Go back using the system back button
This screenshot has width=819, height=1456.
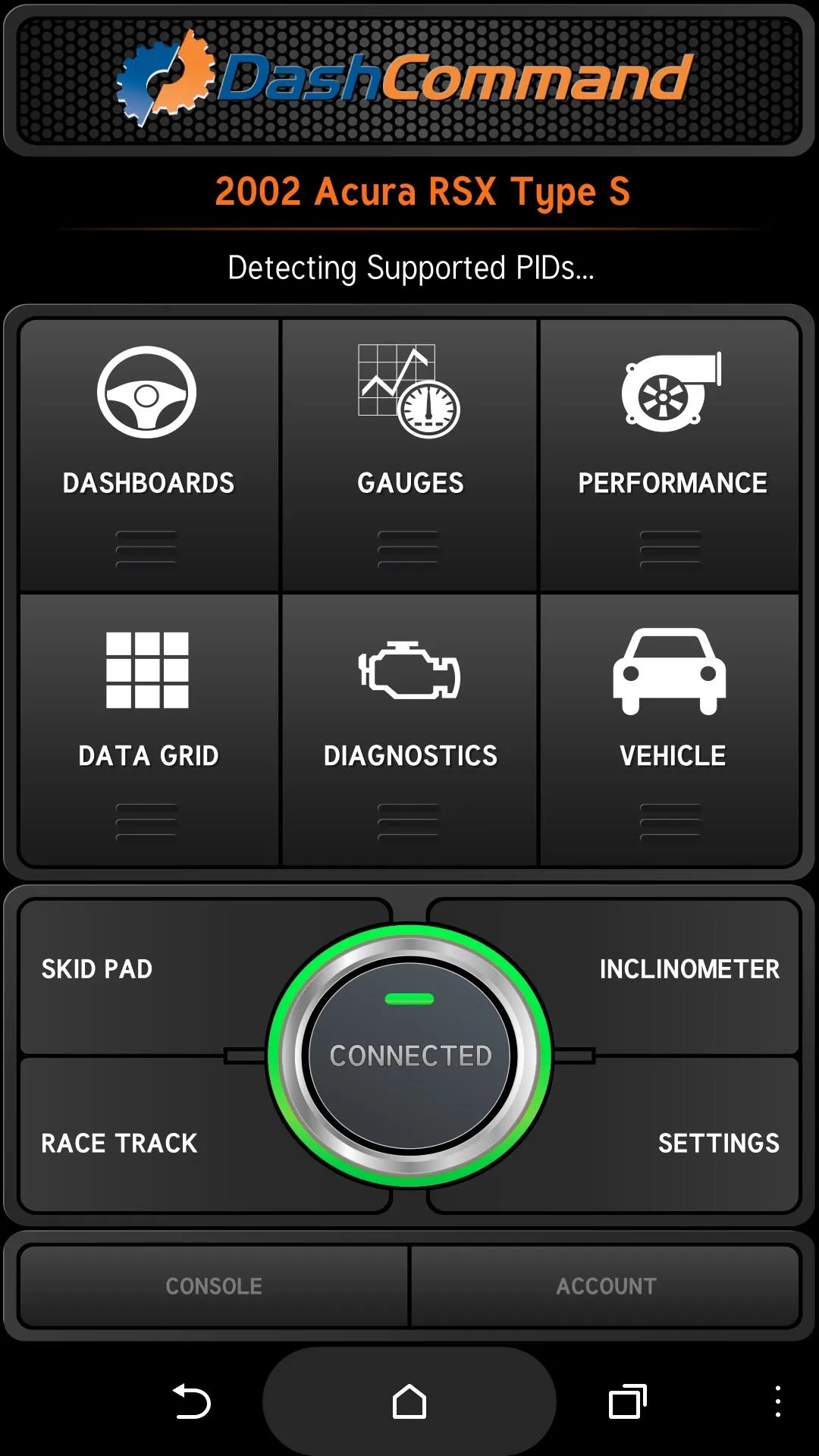coord(191,1401)
